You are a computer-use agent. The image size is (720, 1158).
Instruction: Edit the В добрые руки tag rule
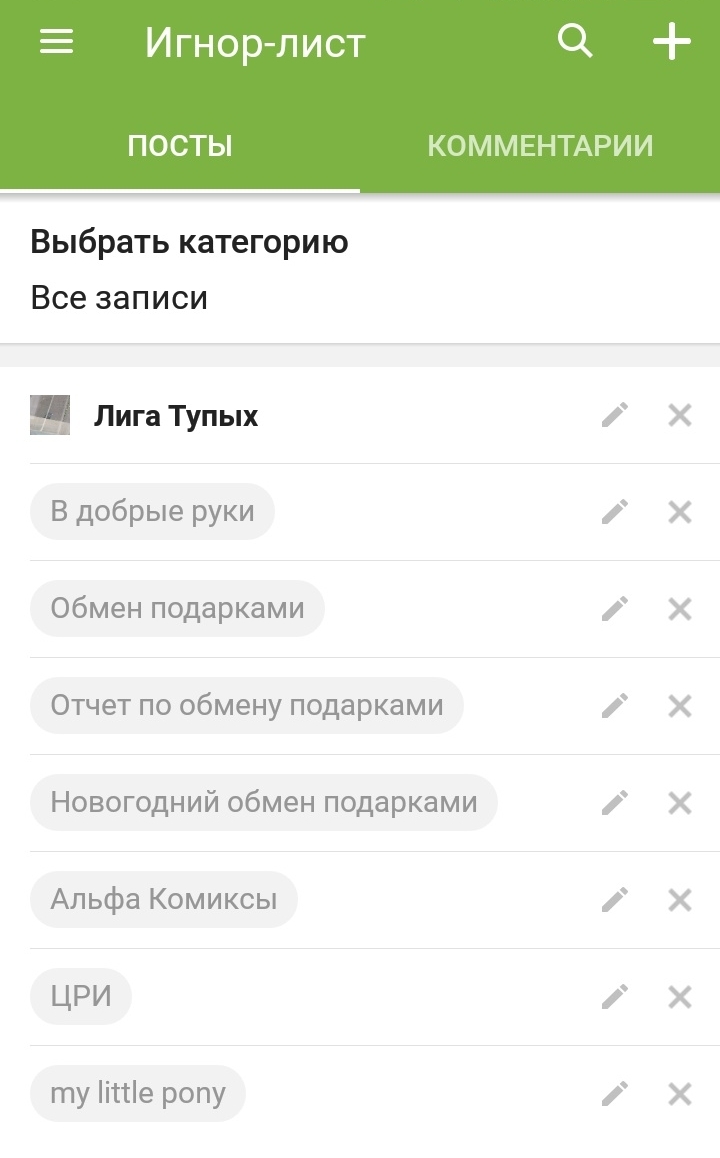(x=615, y=512)
